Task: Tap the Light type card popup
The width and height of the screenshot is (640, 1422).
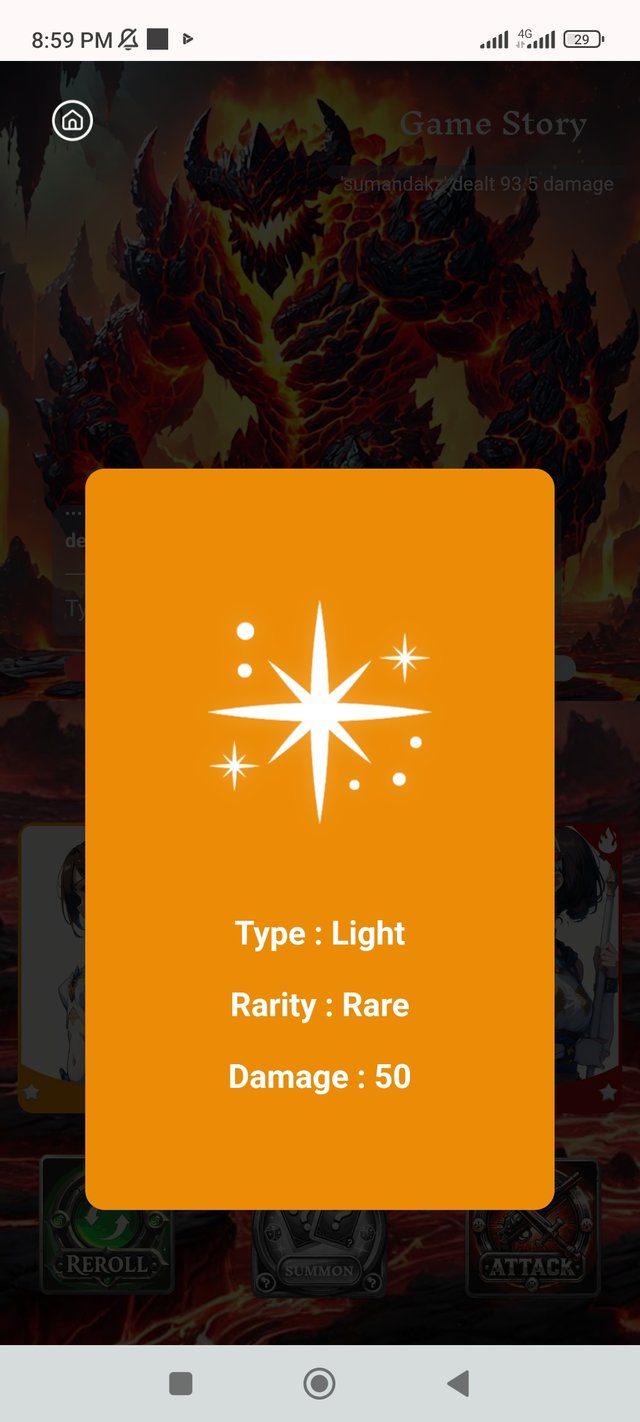Action: coord(320,838)
